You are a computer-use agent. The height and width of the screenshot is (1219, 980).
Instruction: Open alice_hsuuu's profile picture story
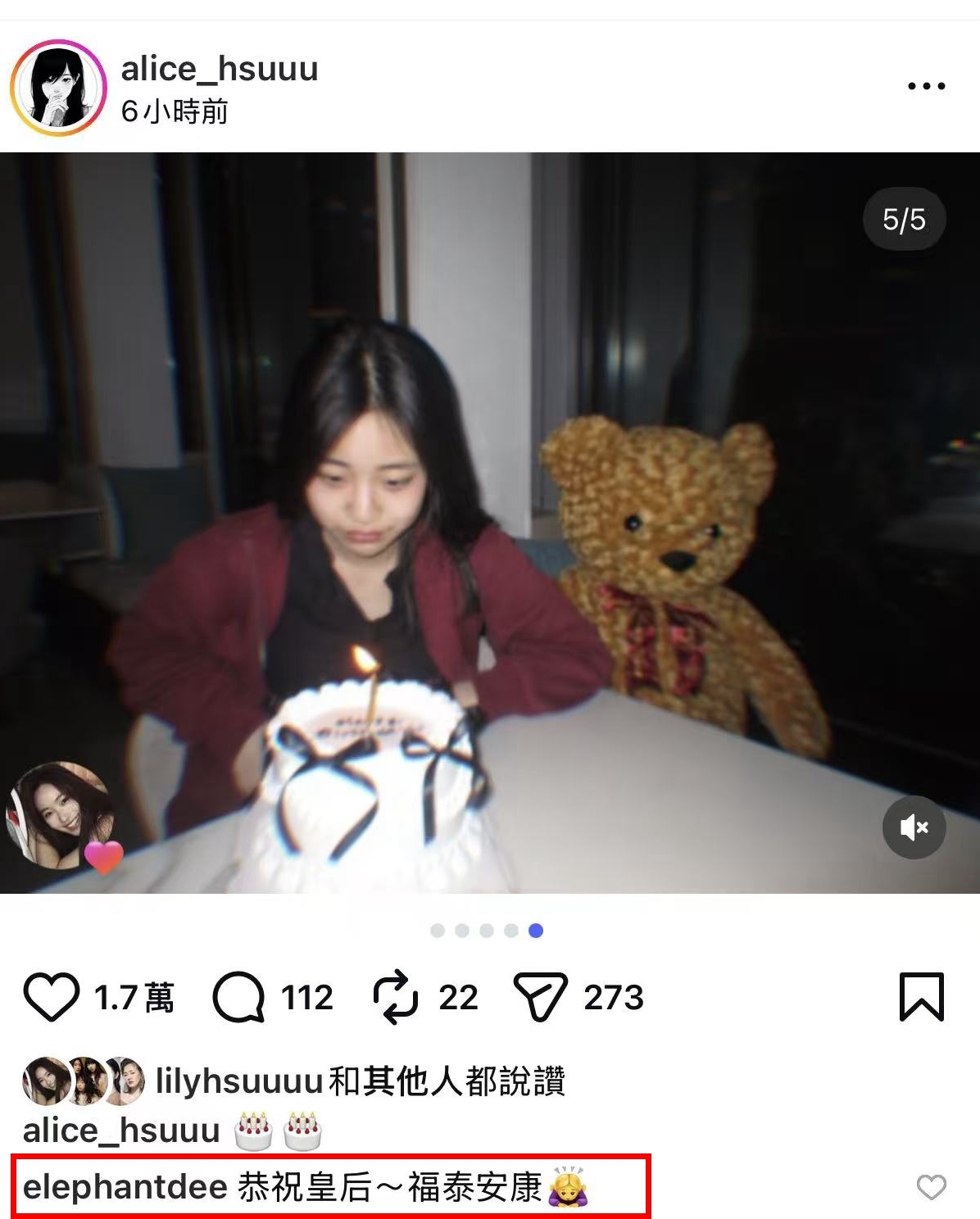pos(58,88)
